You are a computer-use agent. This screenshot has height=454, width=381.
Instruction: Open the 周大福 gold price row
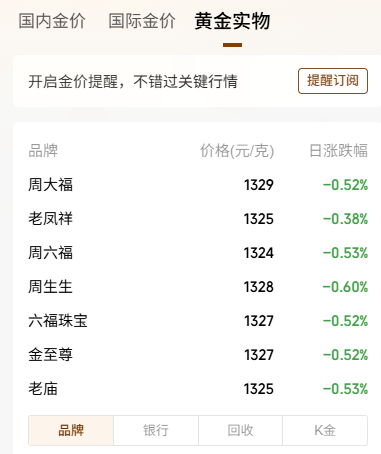coord(198,185)
